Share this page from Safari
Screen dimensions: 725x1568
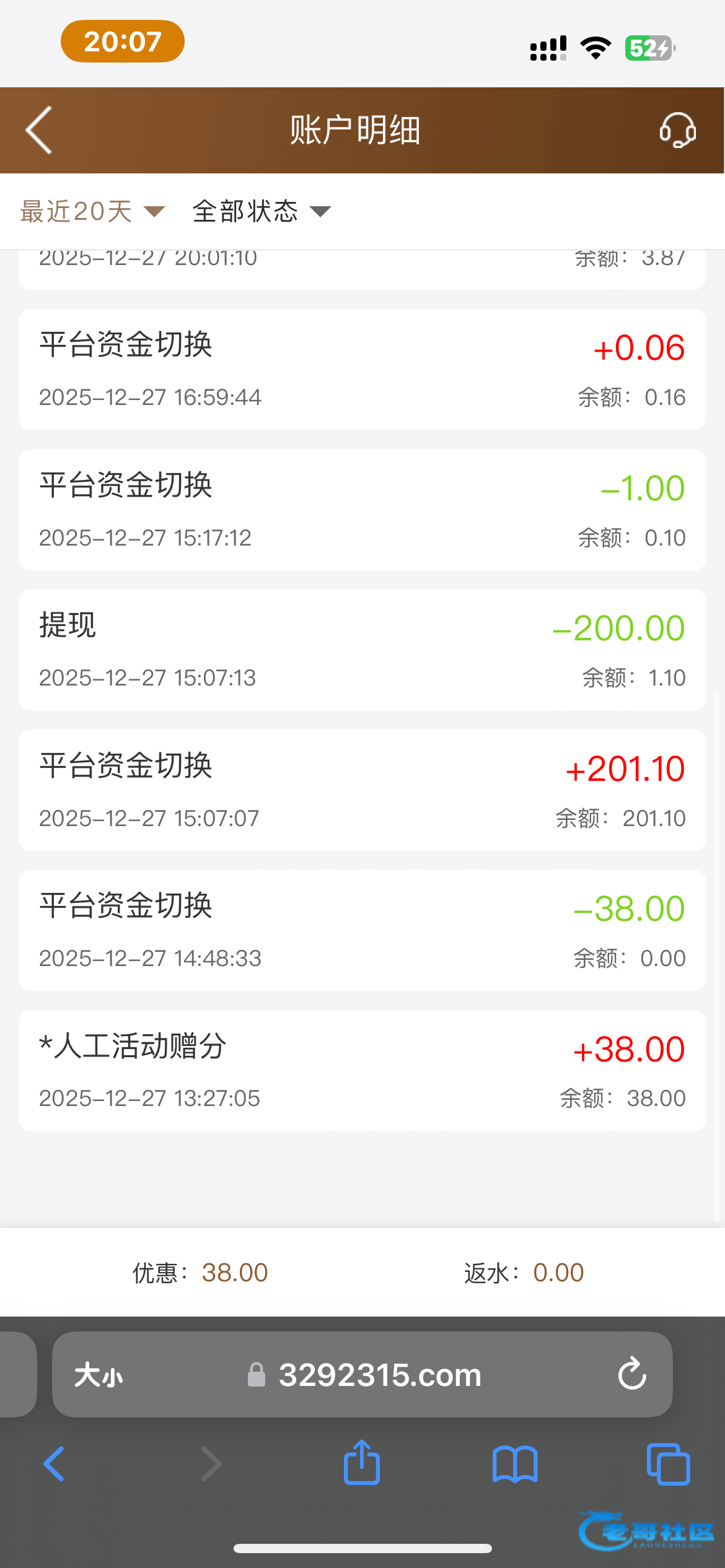362,1463
